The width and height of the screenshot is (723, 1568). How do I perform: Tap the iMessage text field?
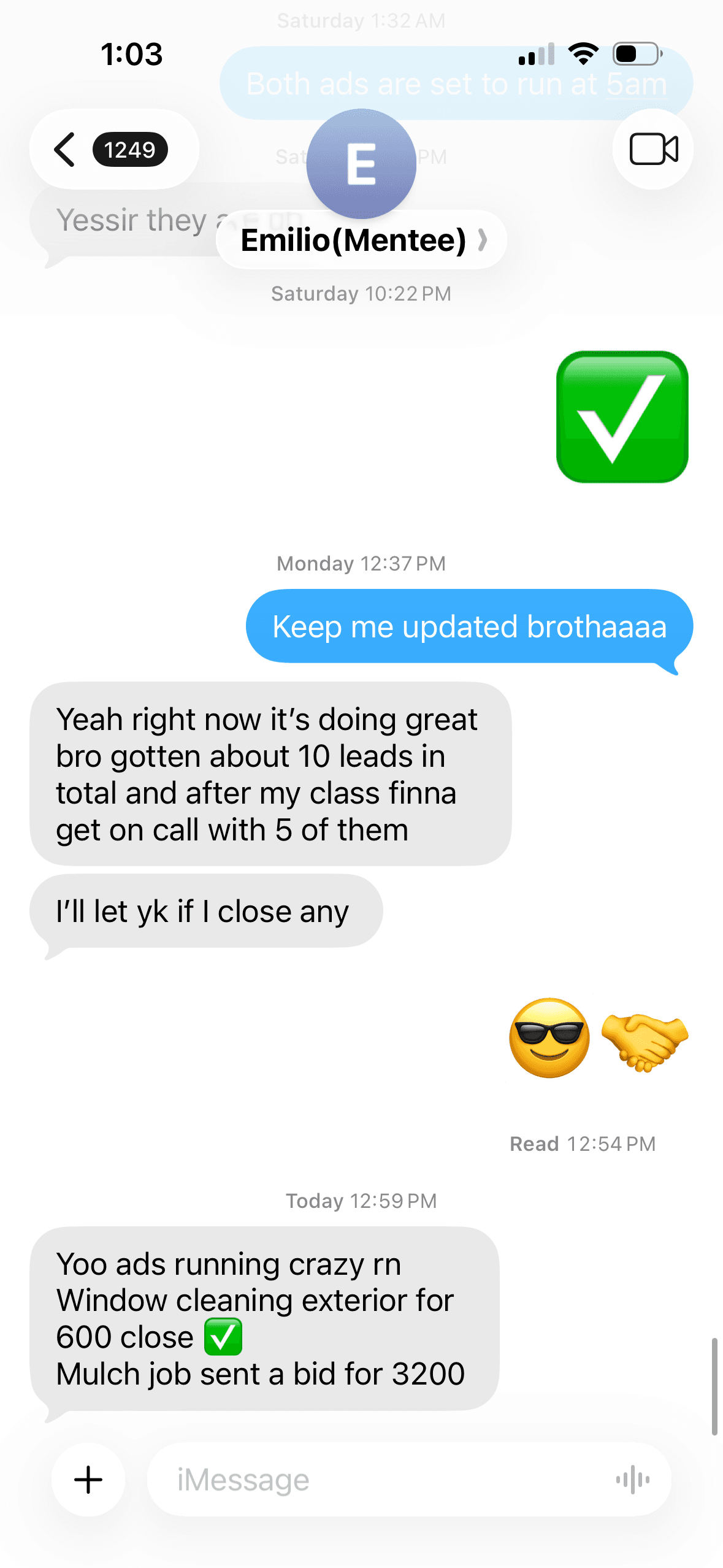[x=380, y=1479]
